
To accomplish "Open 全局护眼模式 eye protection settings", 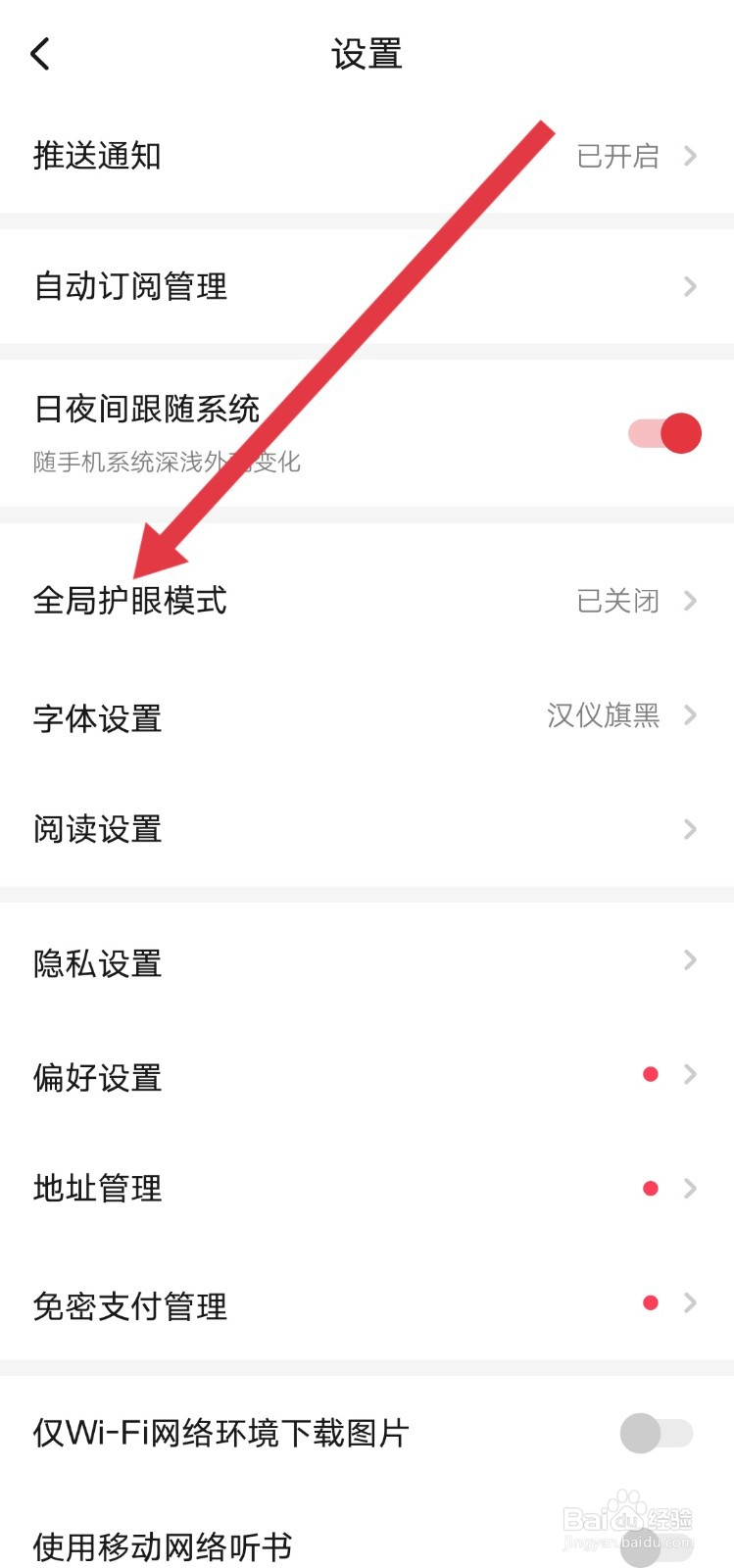I will point(129,602).
